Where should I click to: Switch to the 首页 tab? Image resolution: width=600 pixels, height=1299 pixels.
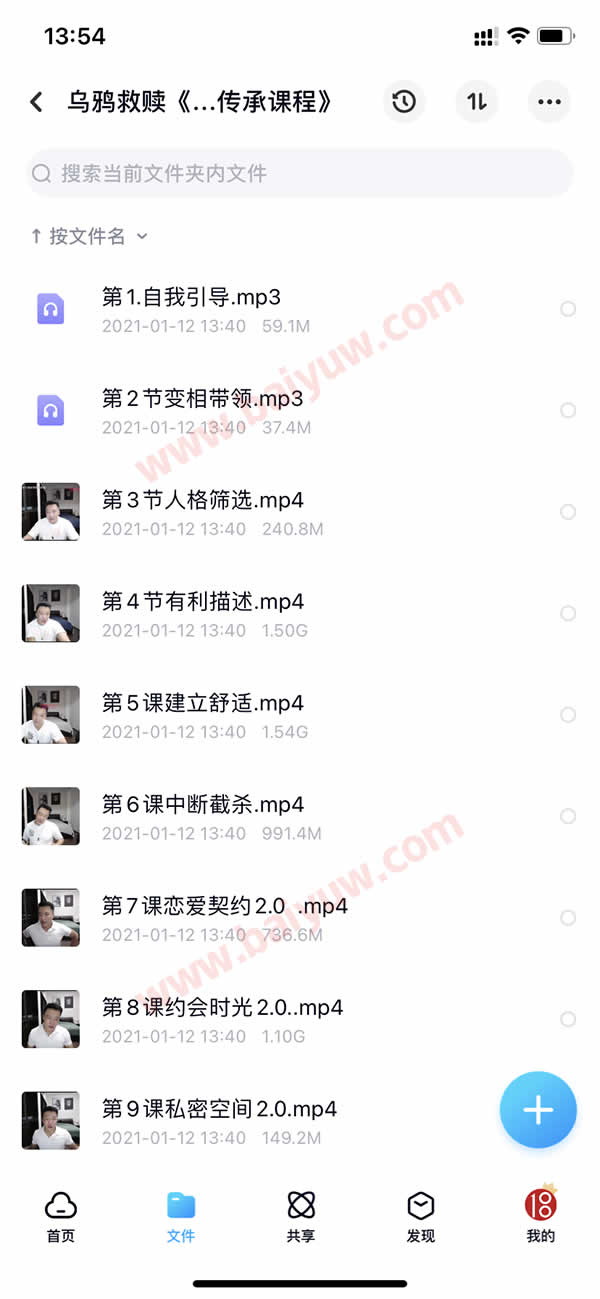[61, 1216]
